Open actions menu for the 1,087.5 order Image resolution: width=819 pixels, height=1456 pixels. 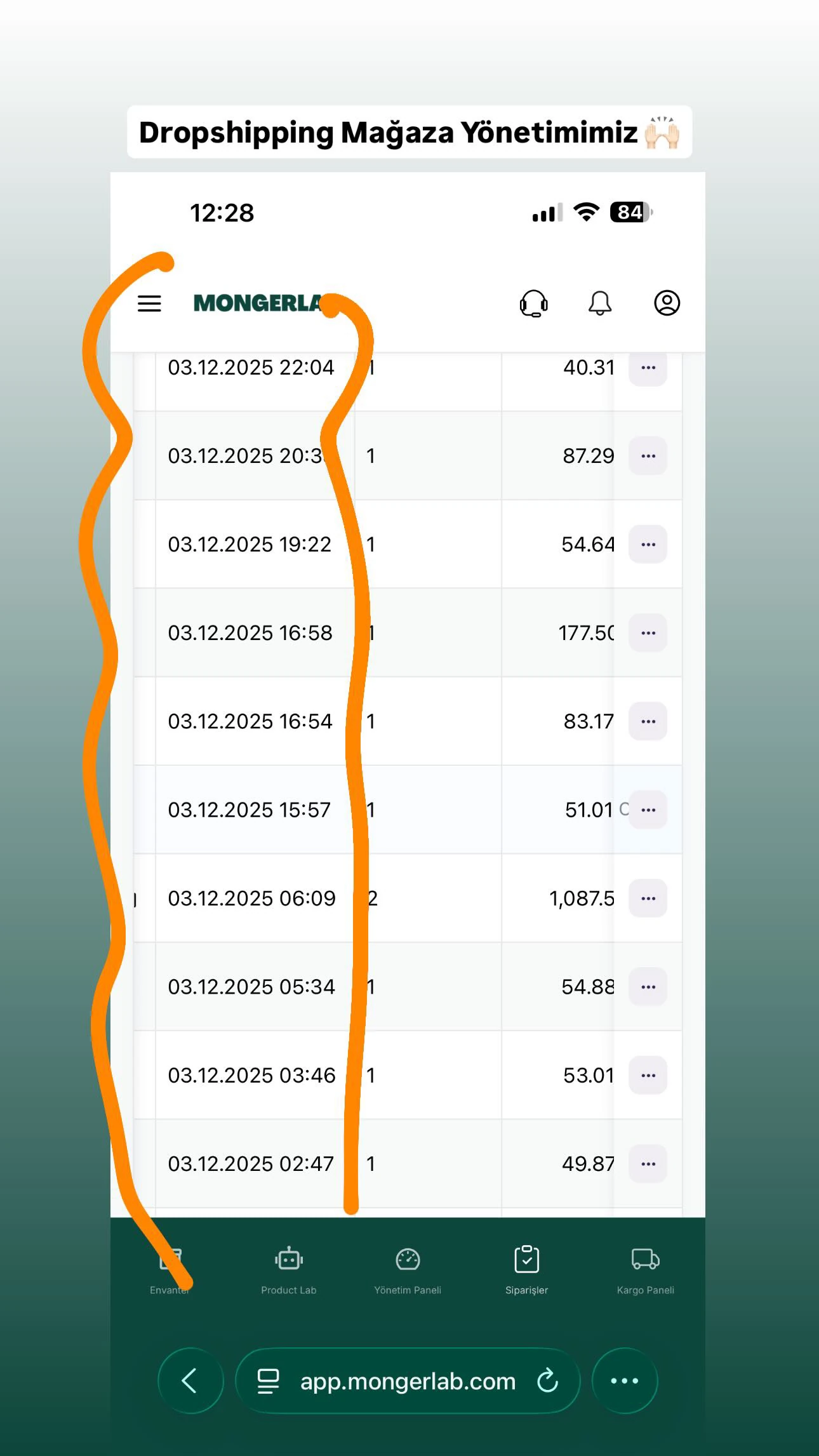(648, 898)
